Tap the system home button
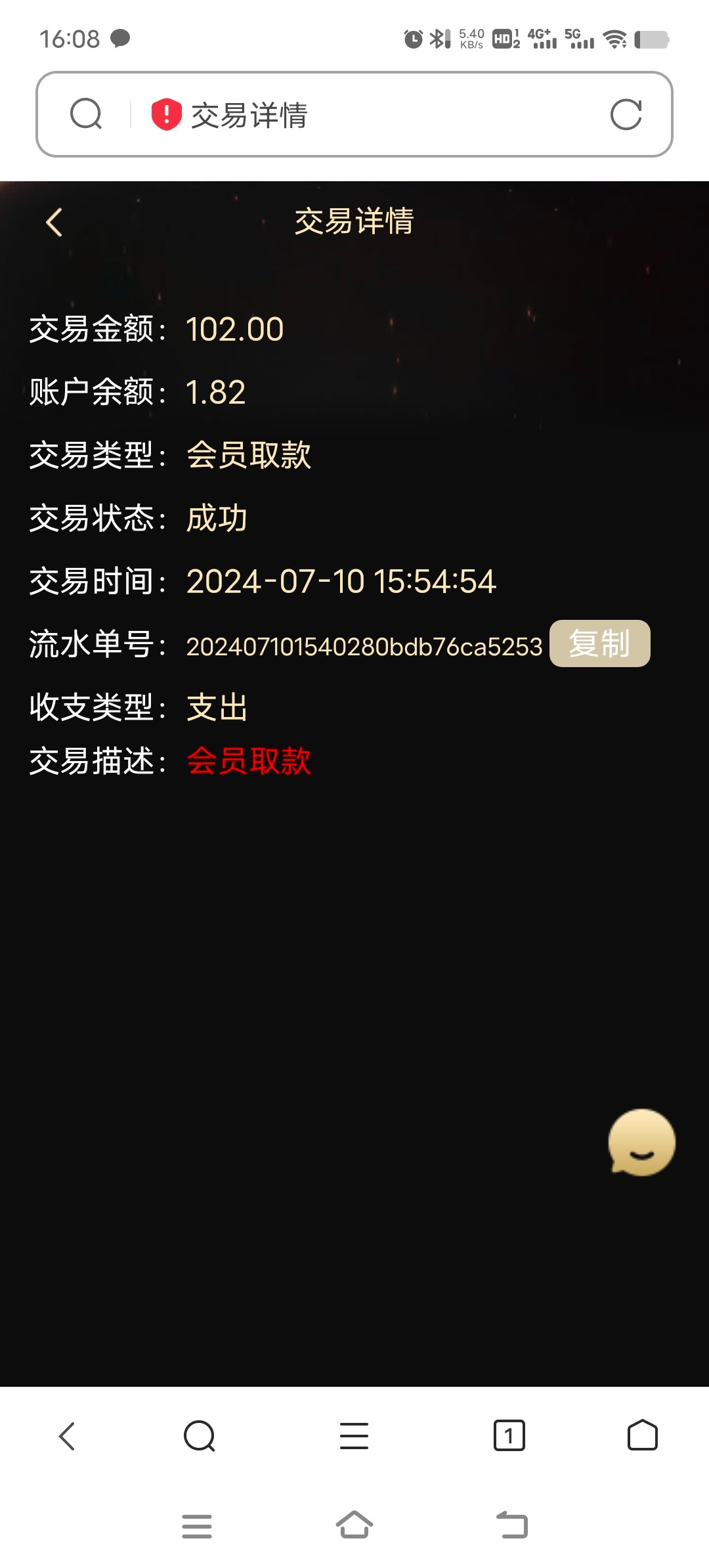Viewport: 709px width, 1568px height. (x=354, y=1525)
